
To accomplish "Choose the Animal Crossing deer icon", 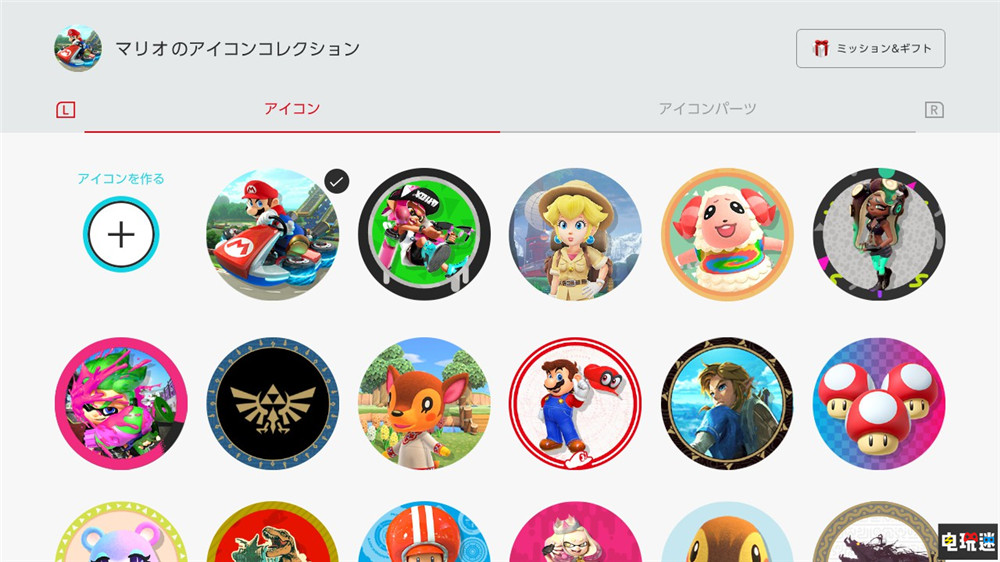I will 424,403.
